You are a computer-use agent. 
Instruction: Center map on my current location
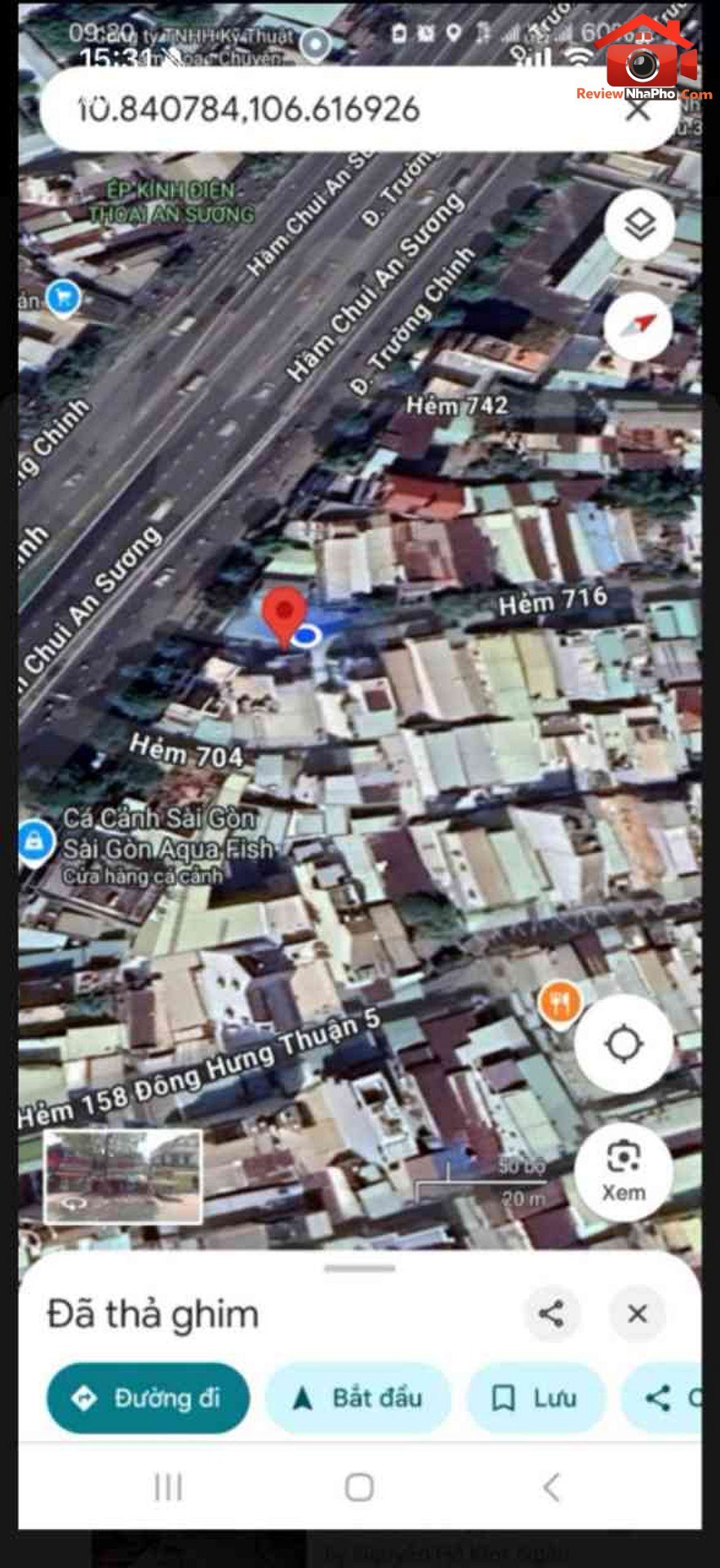coord(624,1044)
